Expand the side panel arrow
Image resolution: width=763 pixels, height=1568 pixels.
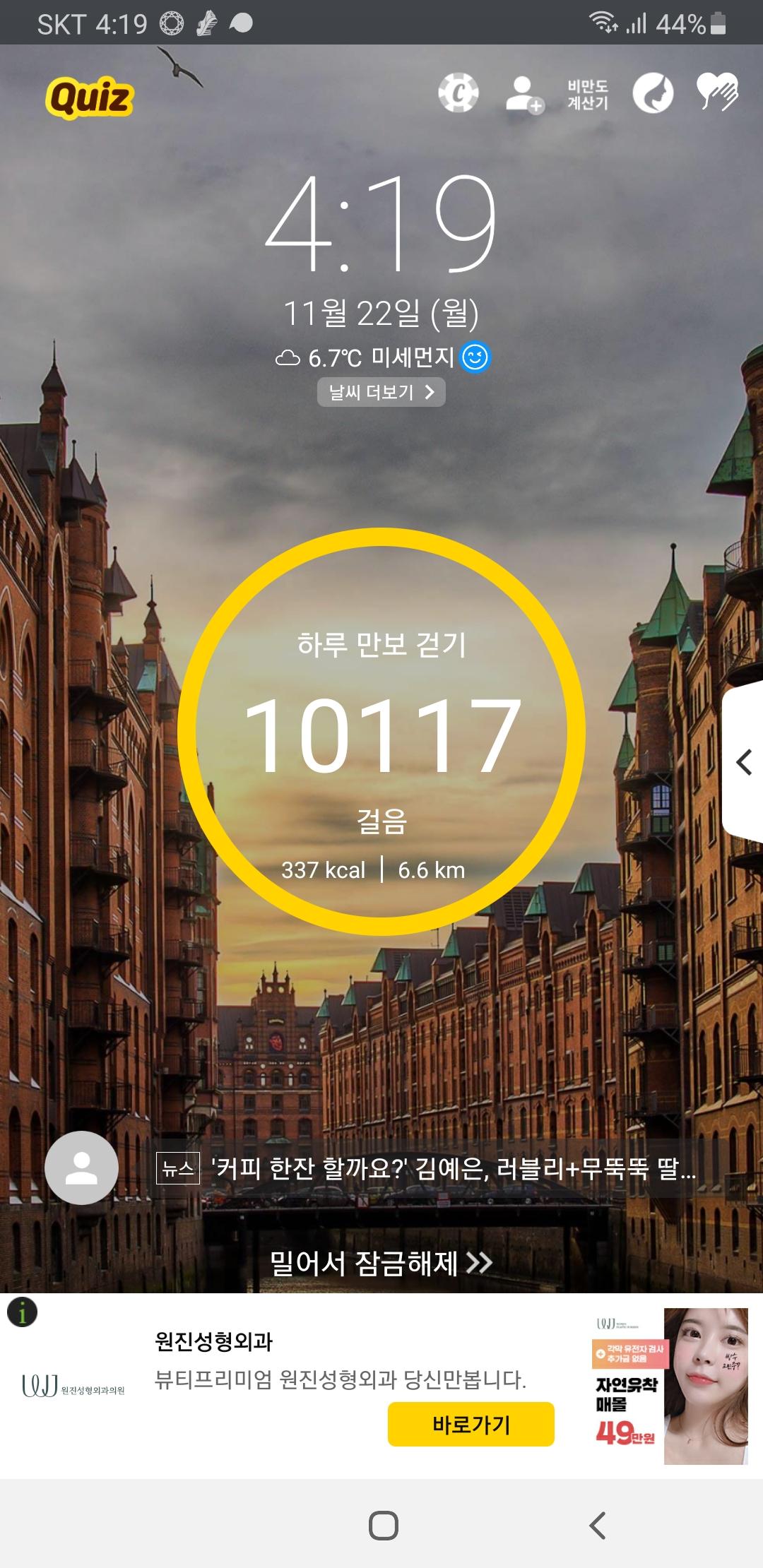743,762
